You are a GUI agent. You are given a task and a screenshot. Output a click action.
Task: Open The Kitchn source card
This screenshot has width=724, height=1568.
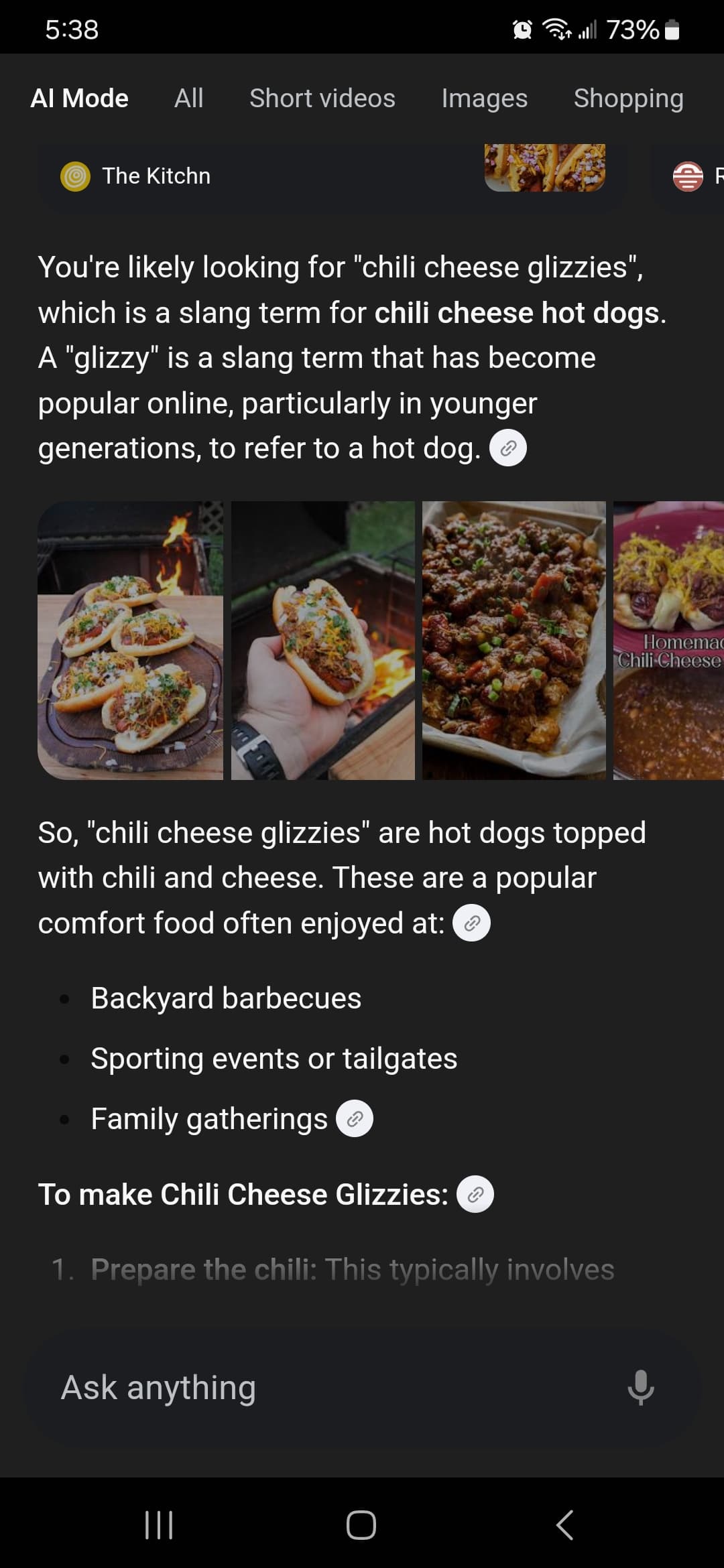click(x=333, y=176)
